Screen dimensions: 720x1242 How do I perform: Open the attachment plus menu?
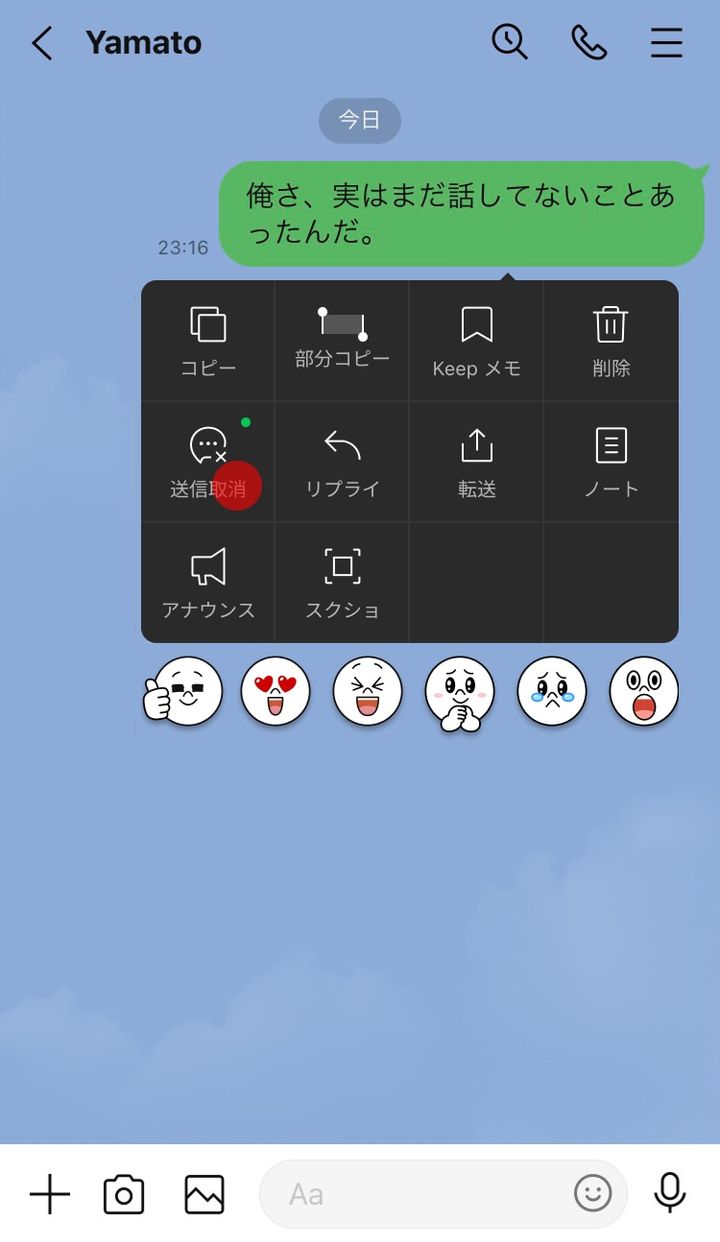(x=49, y=1193)
